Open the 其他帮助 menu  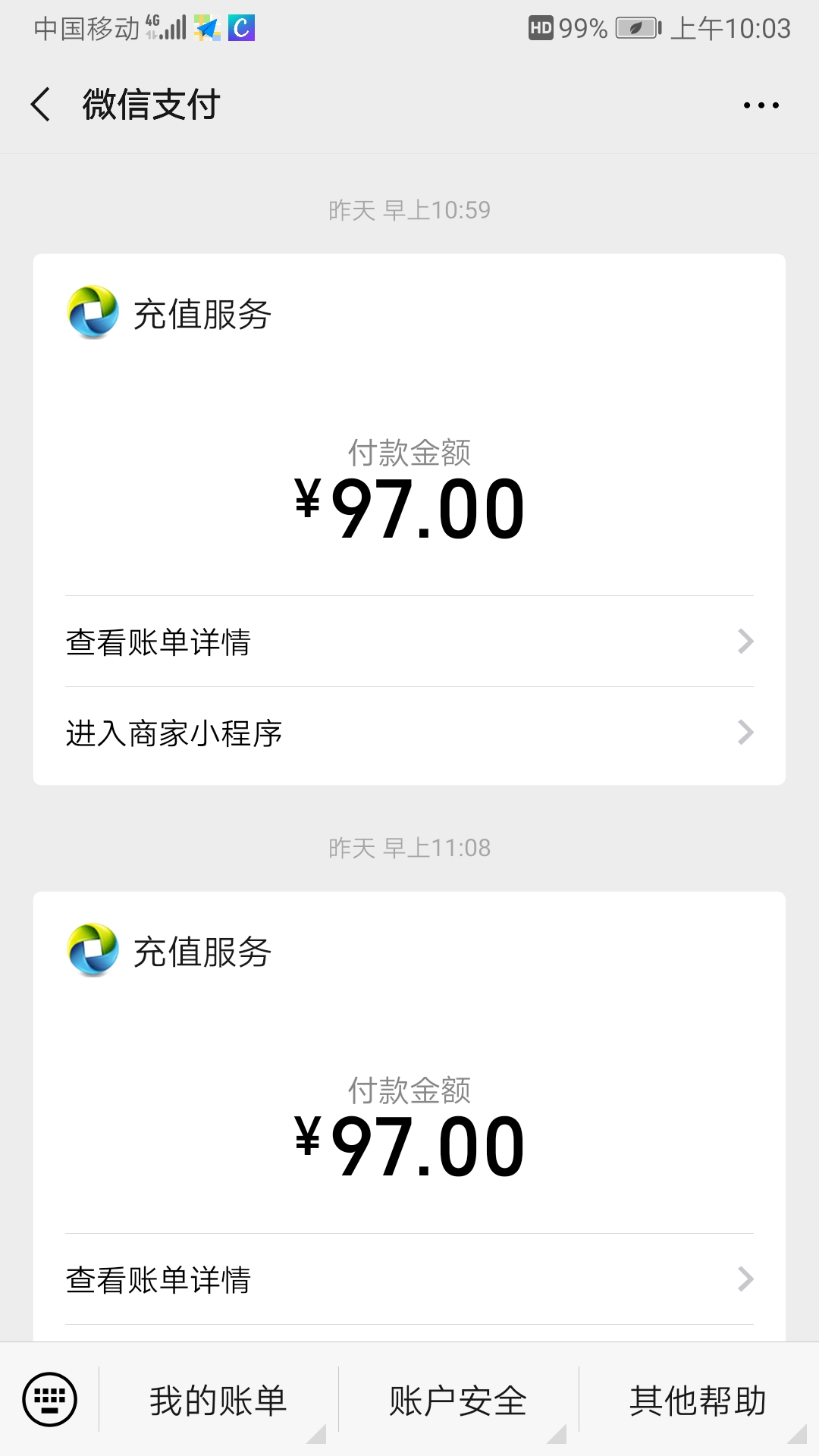(x=698, y=1401)
